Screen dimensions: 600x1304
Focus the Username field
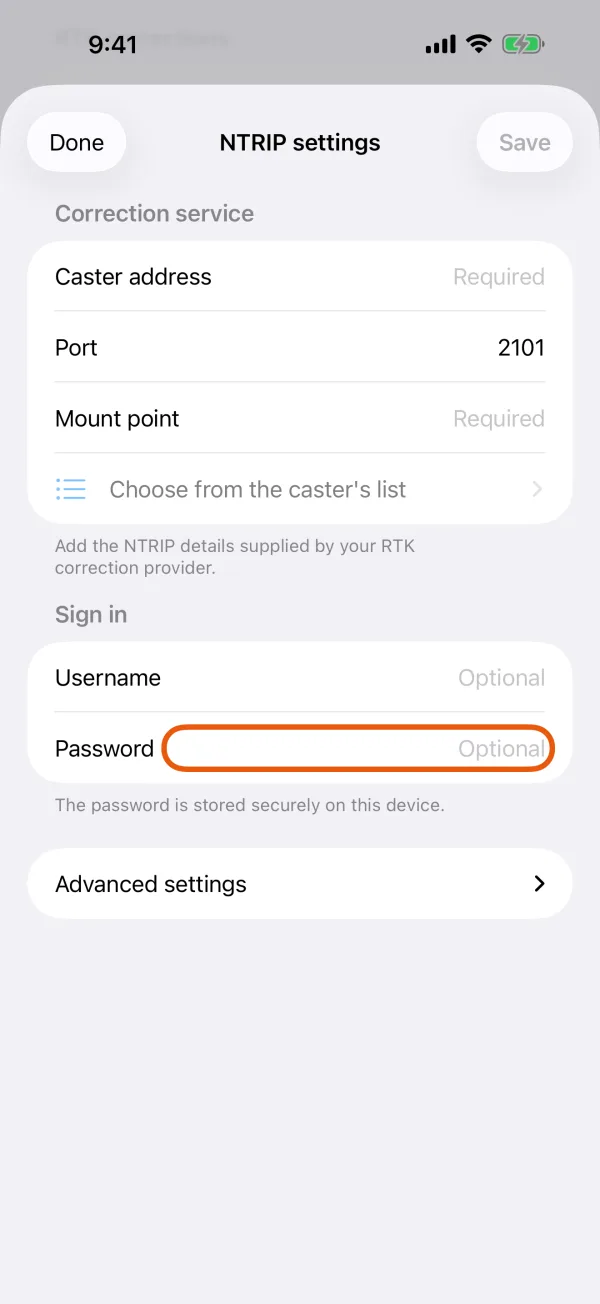(300, 677)
